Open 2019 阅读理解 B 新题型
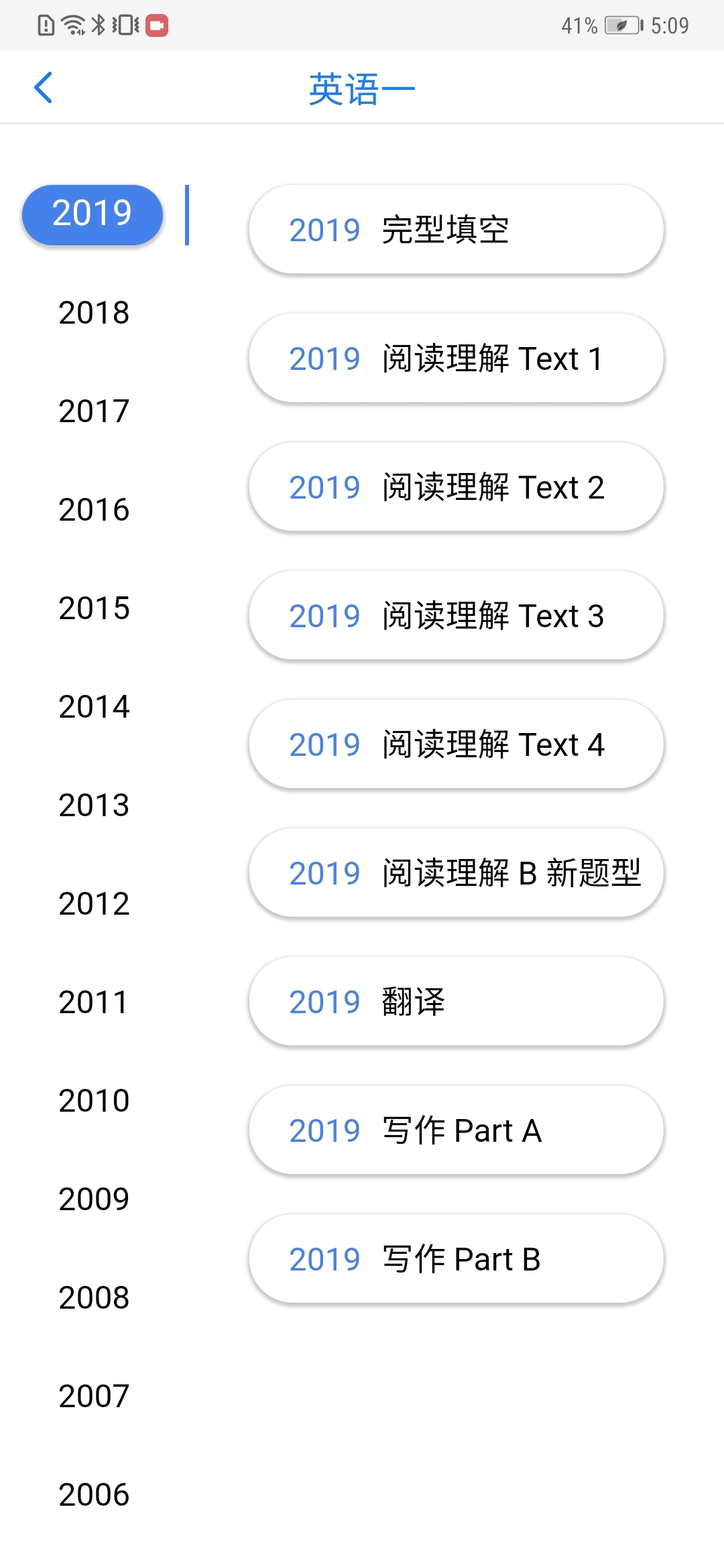 455,872
